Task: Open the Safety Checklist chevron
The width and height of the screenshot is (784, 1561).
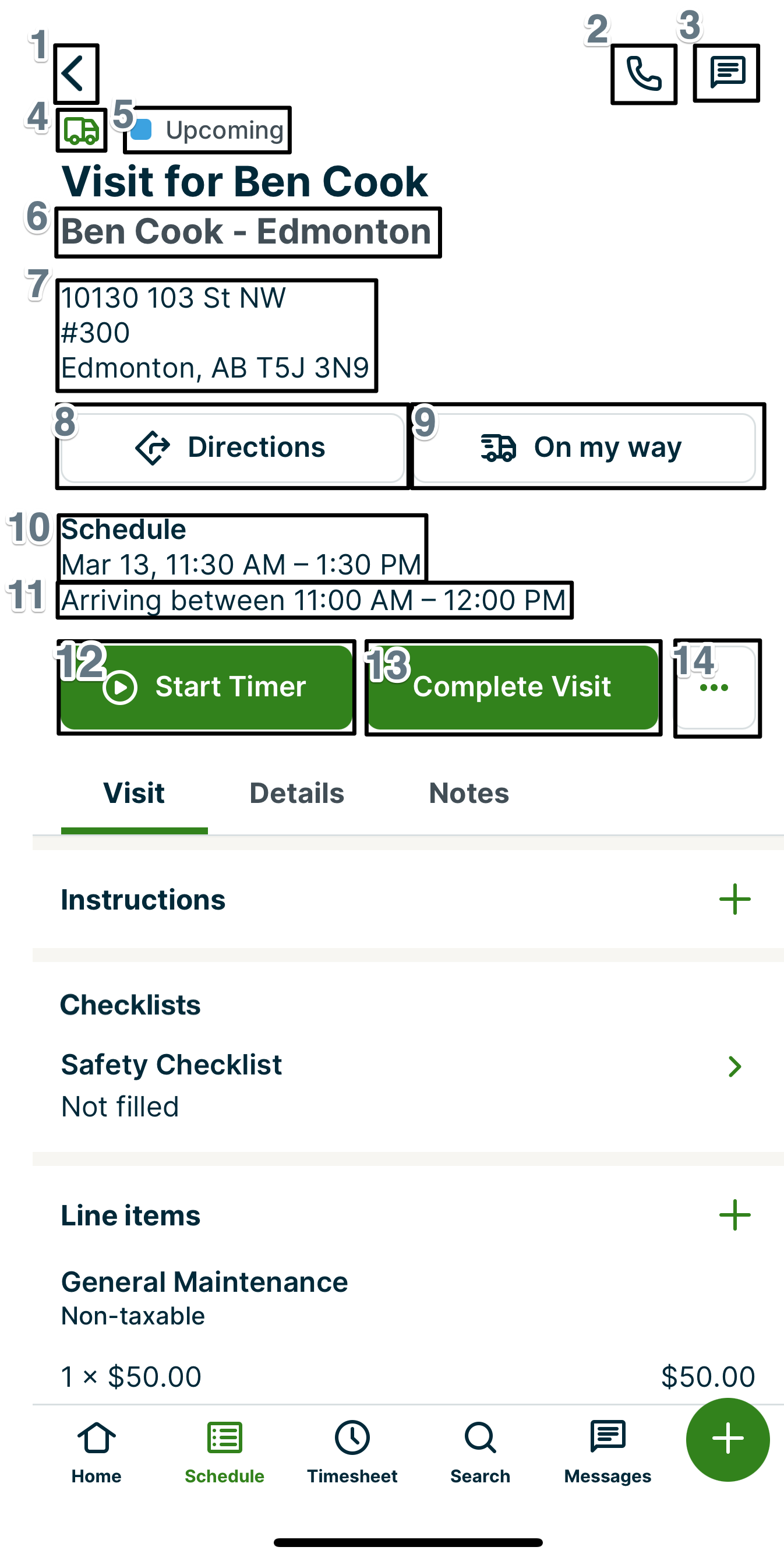Action: coord(734,1065)
